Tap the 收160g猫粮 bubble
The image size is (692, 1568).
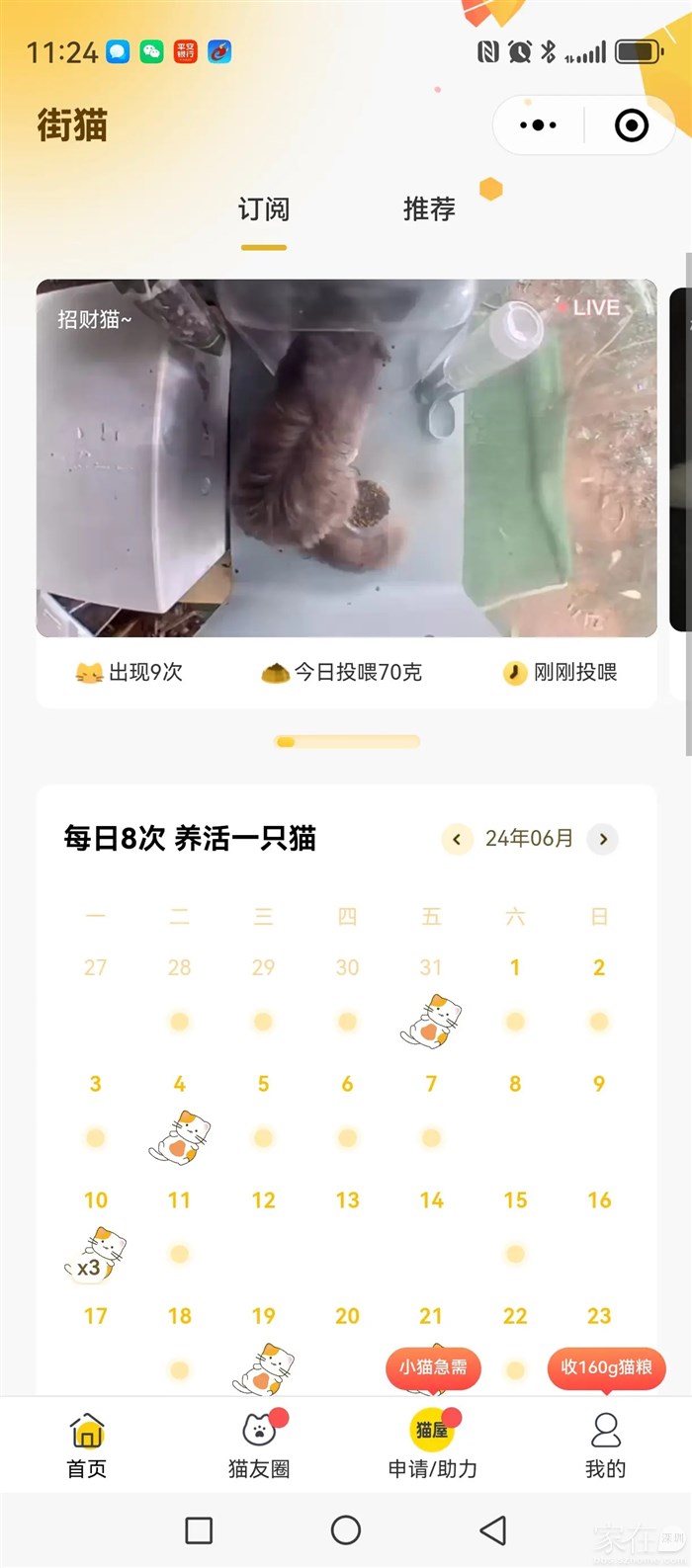point(606,1367)
